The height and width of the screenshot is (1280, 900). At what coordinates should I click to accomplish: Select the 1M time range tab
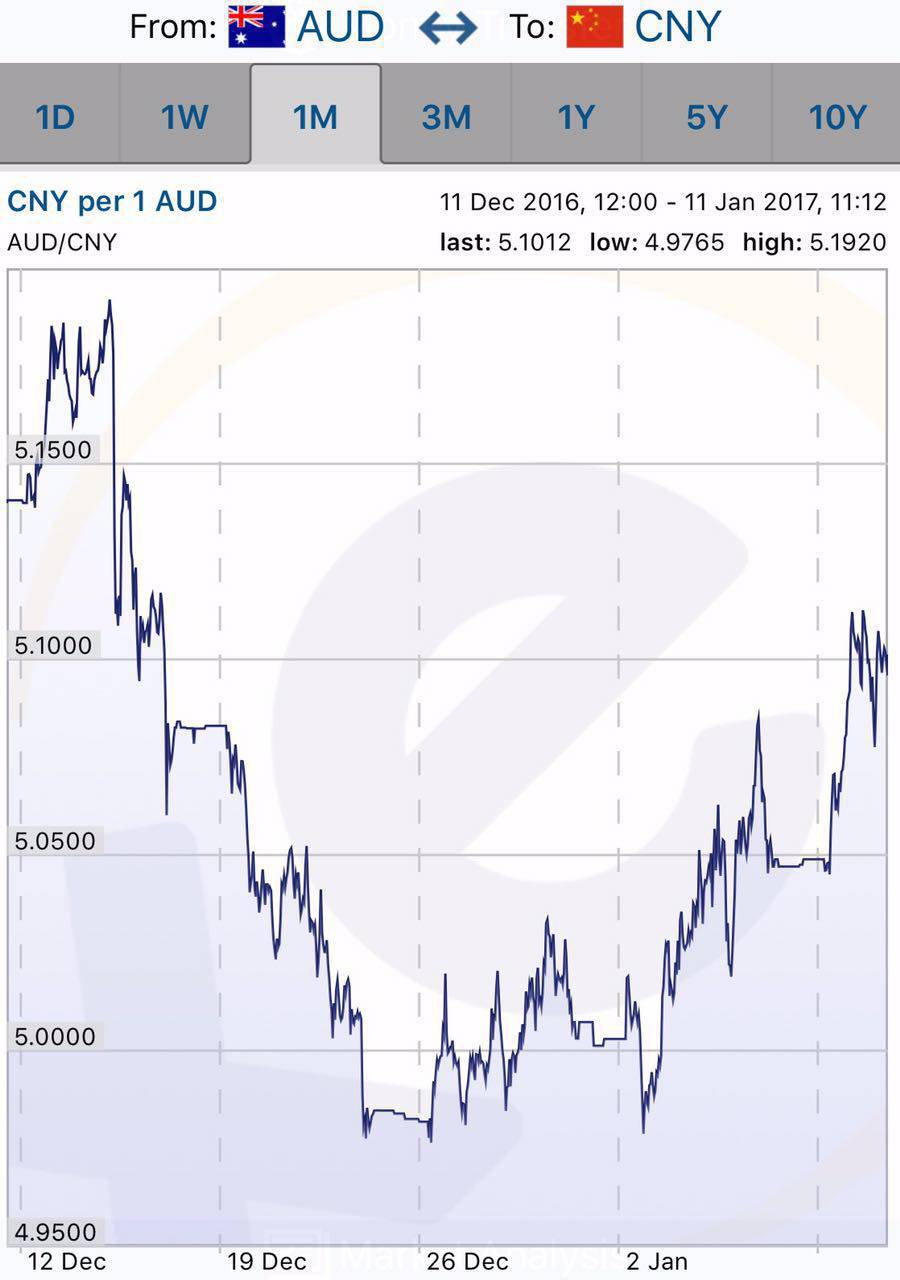click(315, 117)
